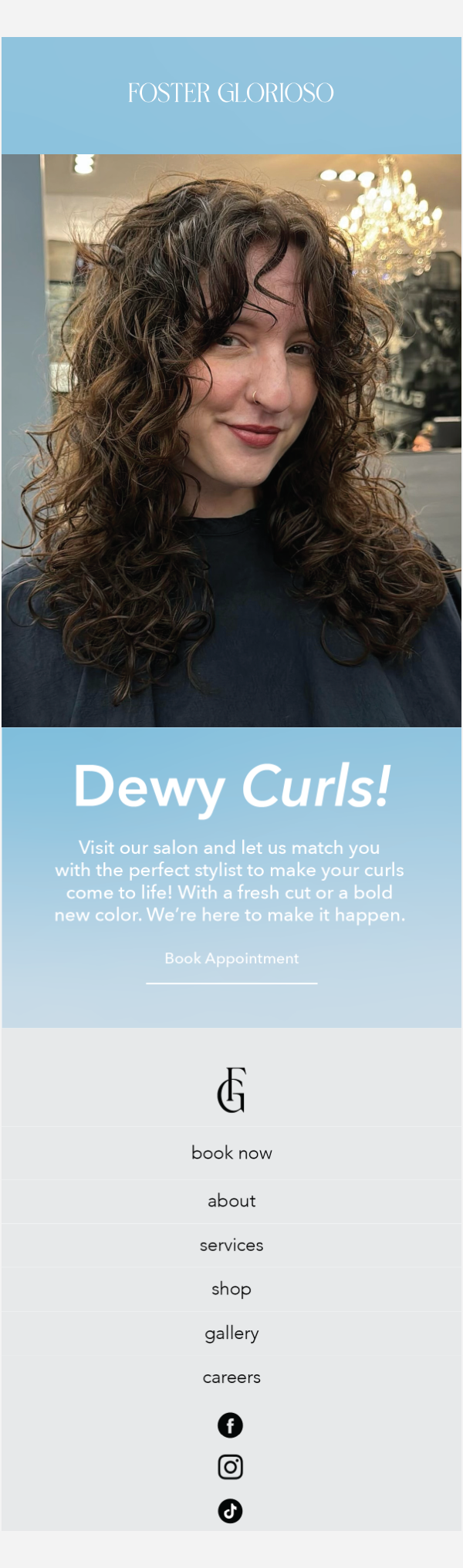
Task: Open the salon's Facebook page
Action: (x=230, y=1425)
